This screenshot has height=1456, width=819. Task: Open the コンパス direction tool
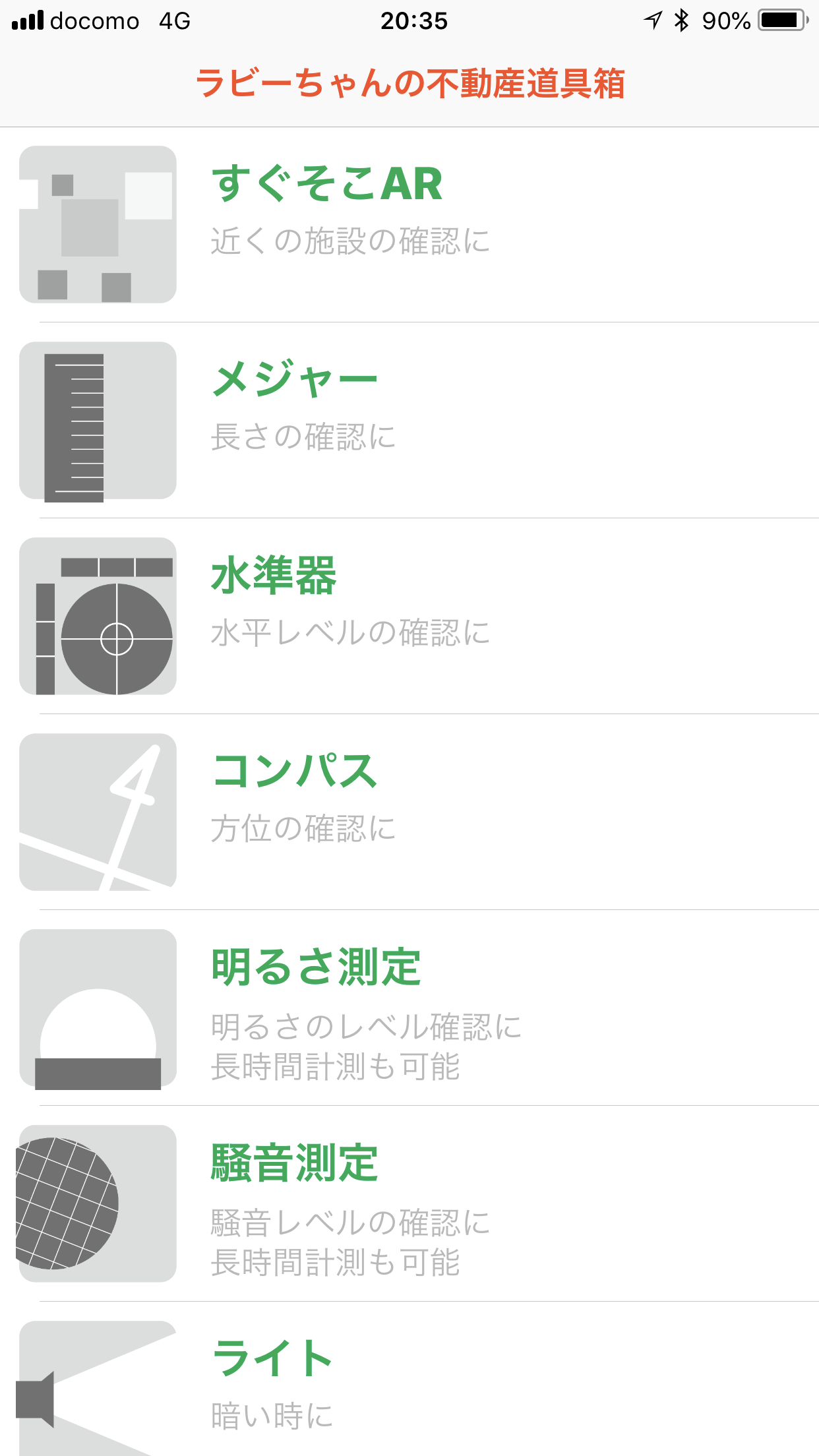click(x=409, y=812)
